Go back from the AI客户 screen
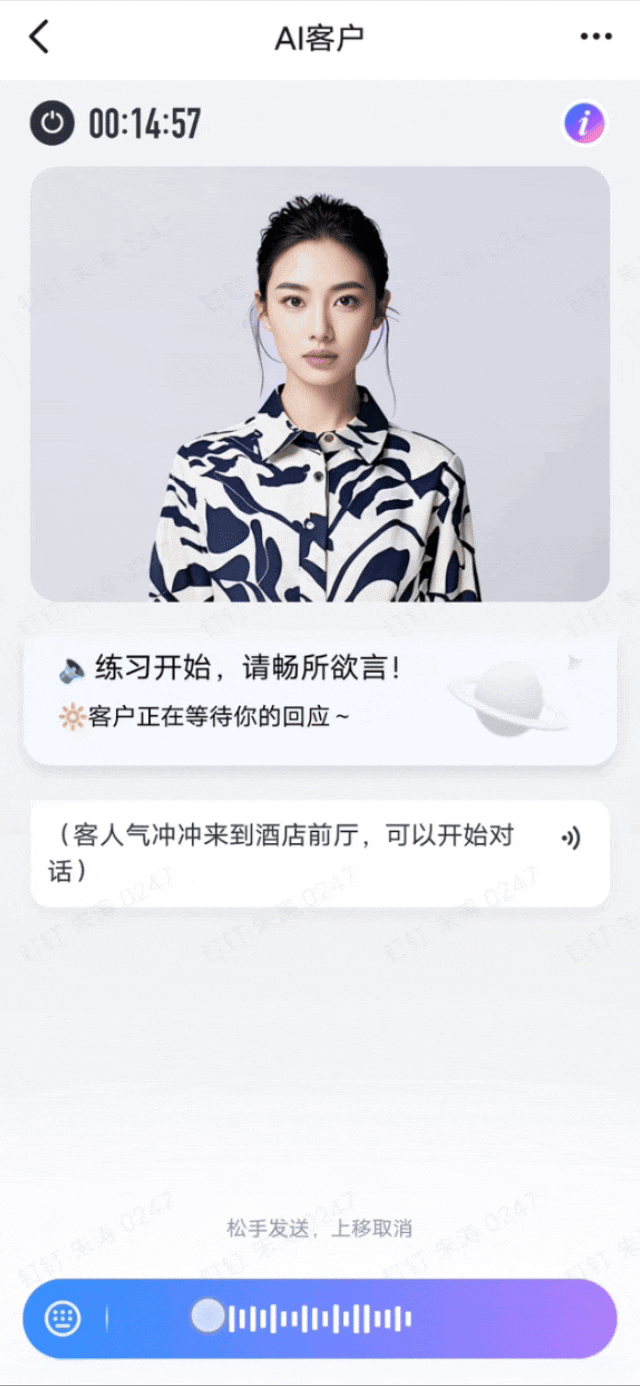This screenshot has height=1386, width=640. 39,37
